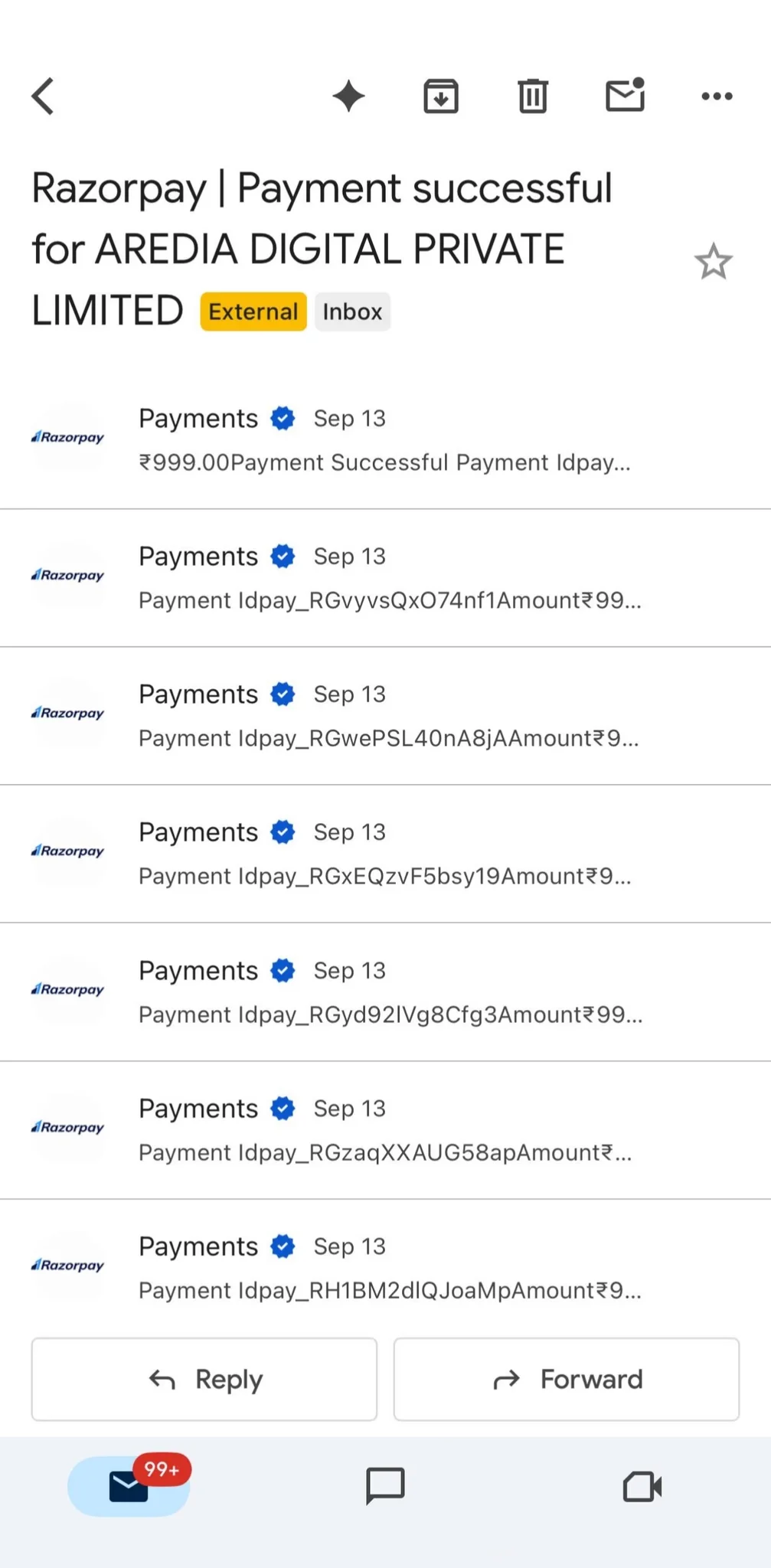Viewport: 771px width, 1568px height.
Task: Archive this email thread
Action: point(441,96)
